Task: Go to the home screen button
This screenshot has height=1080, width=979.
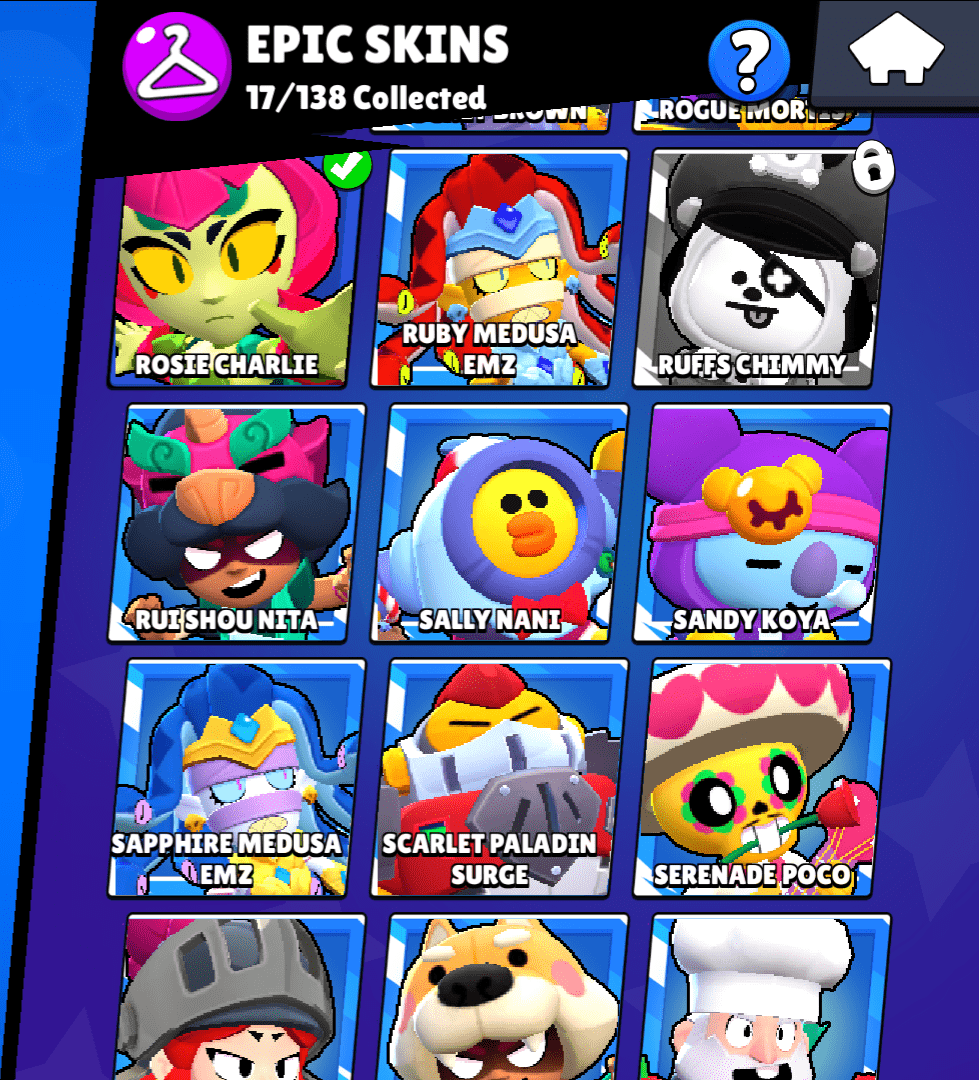Action: 897,52
